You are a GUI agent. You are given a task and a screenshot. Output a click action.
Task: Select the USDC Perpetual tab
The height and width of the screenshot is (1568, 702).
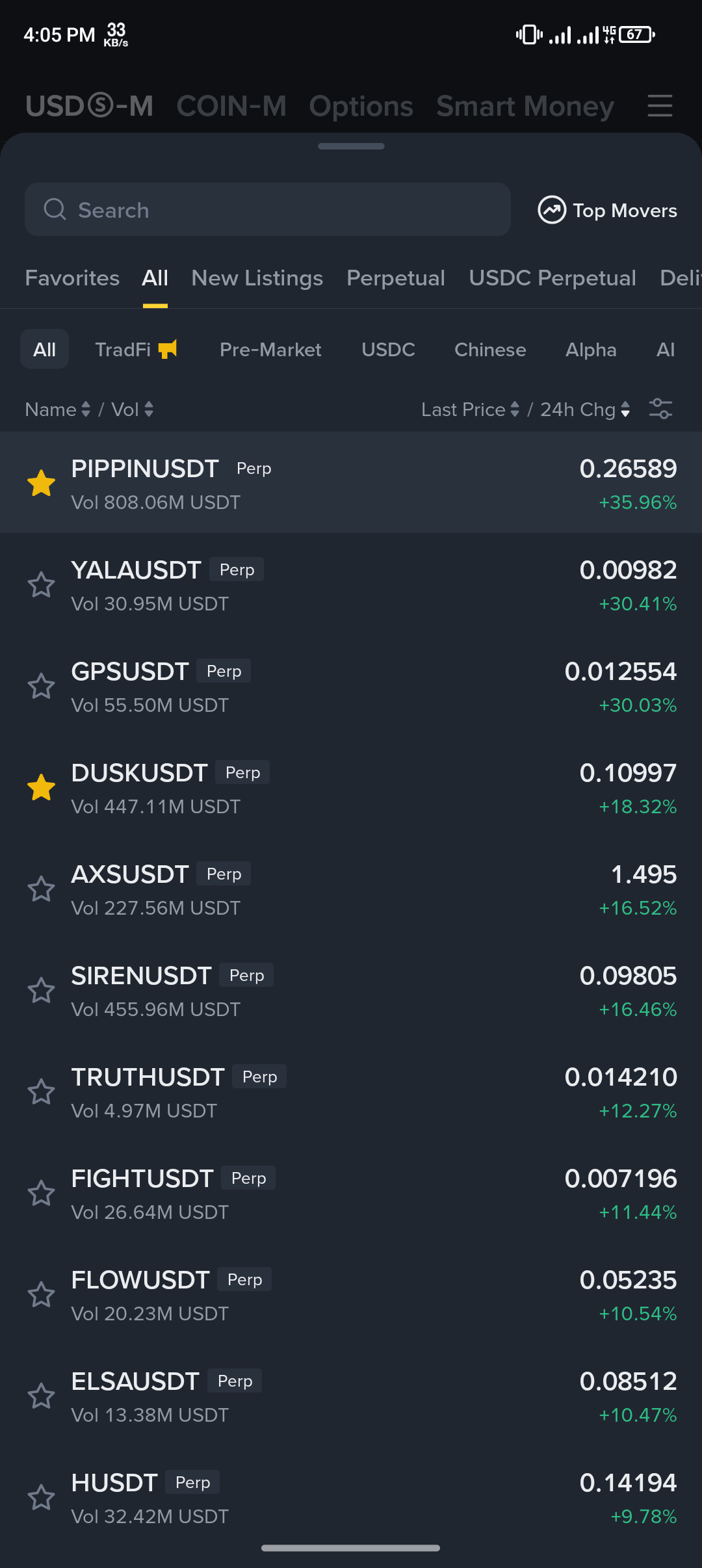552,278
